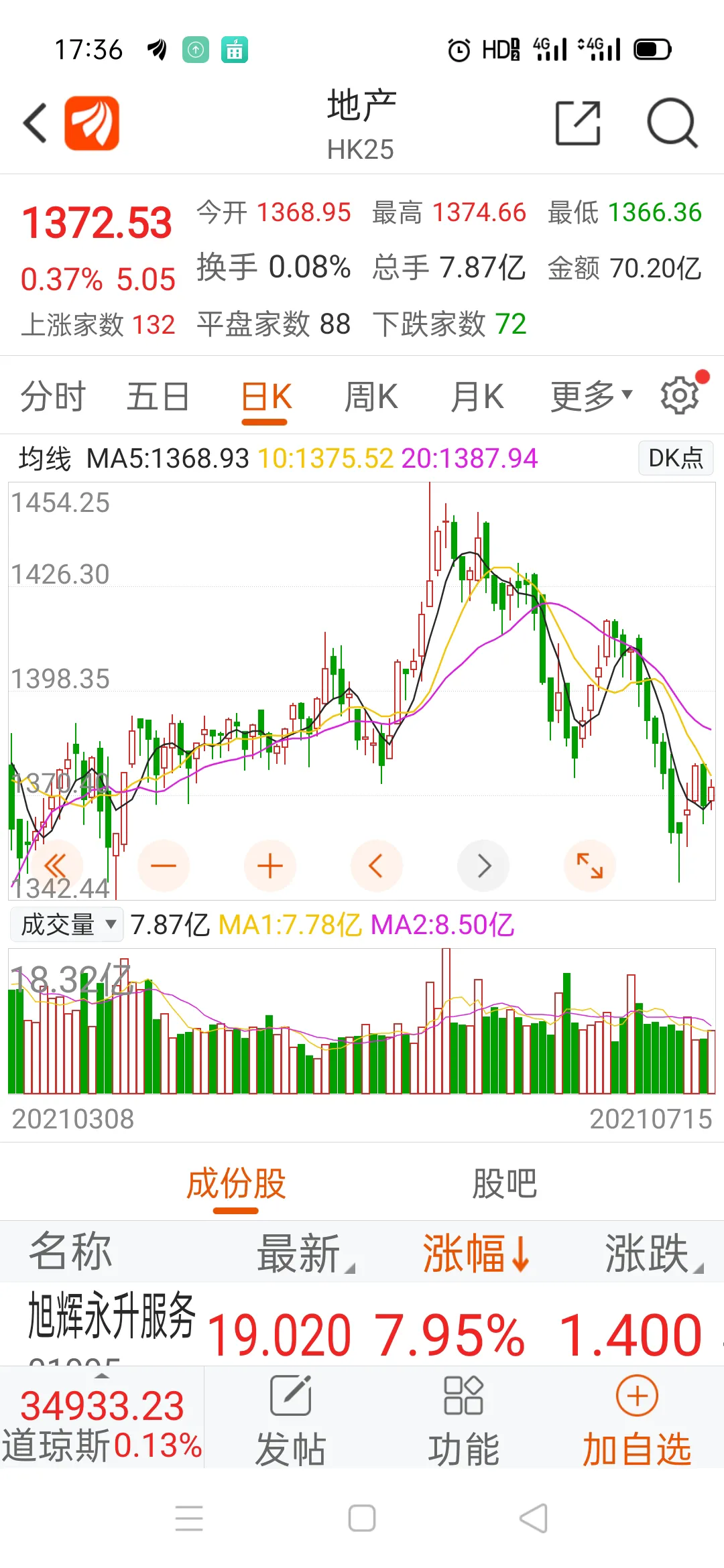Switch to the 五日 chart tab
Screen dimensions: 724x1568
pos(158,396)
